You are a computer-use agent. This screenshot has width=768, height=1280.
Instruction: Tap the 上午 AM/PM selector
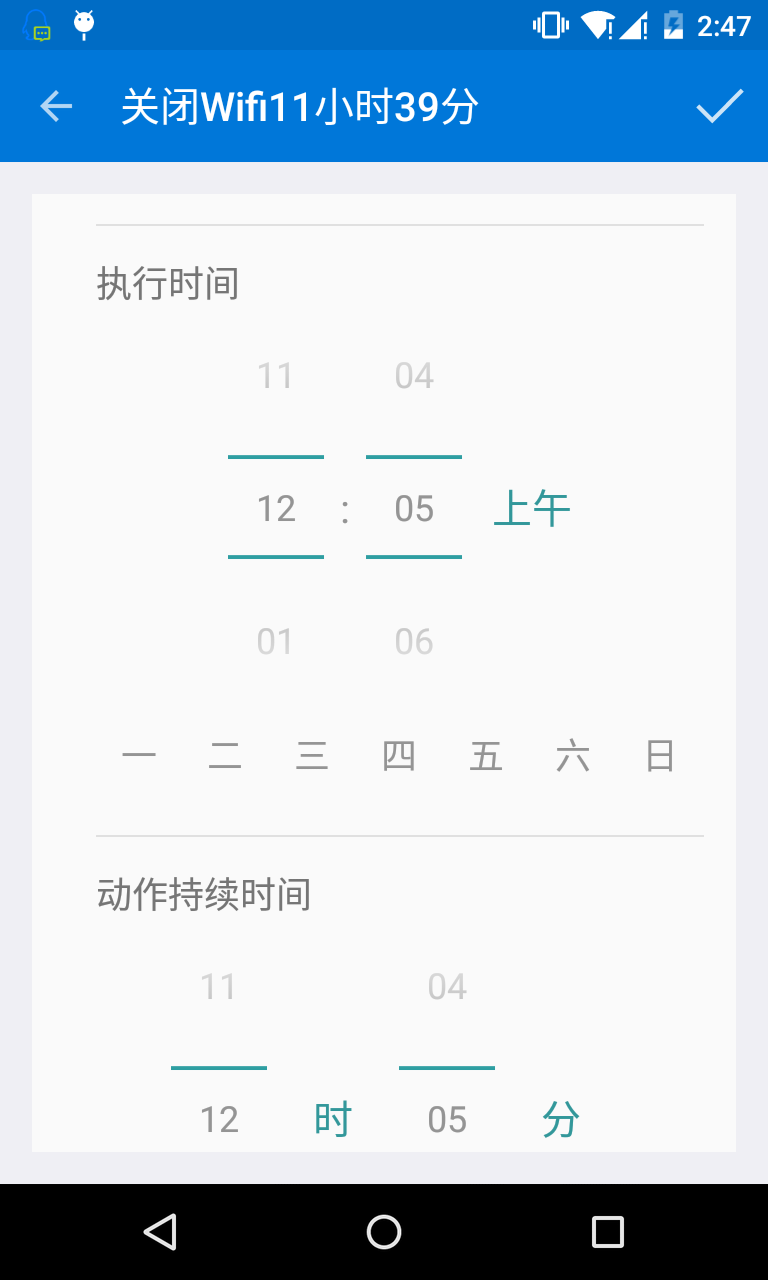[x=532, y=509]
